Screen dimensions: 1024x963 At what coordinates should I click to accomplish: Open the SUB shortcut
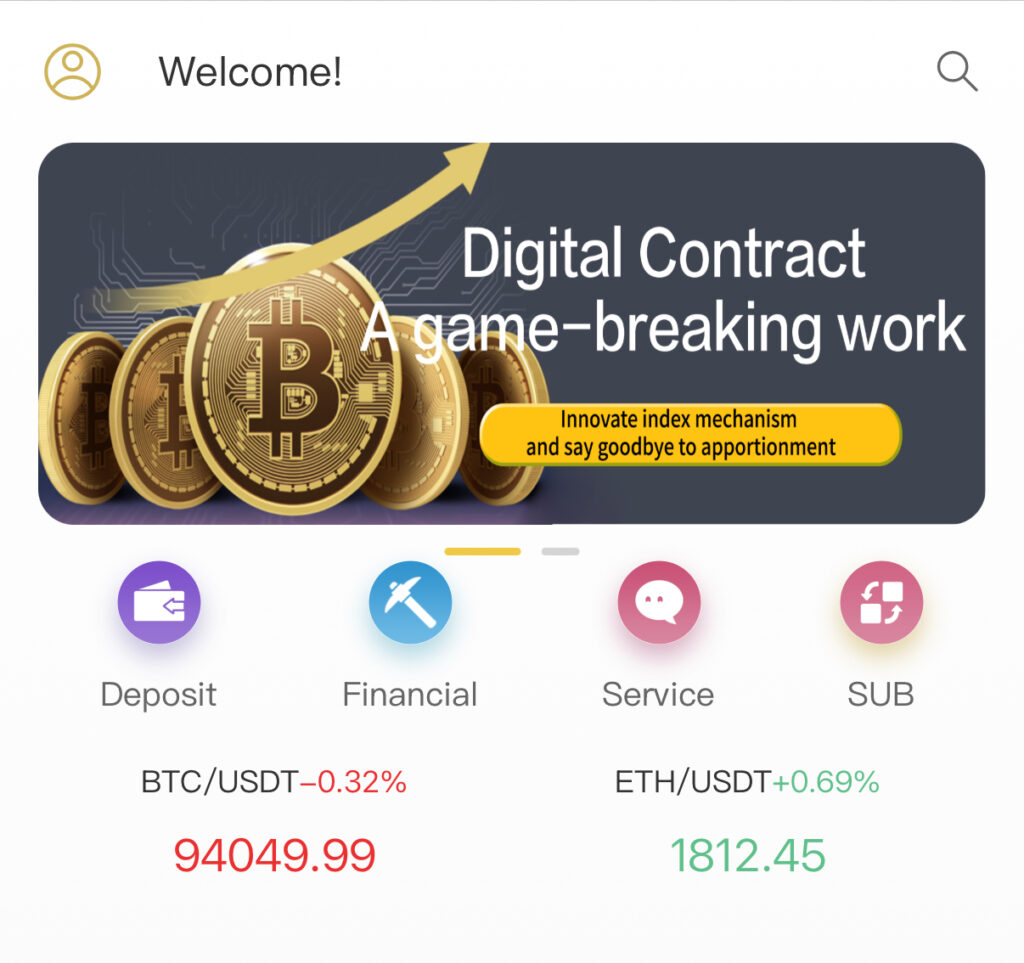point(881,603)
